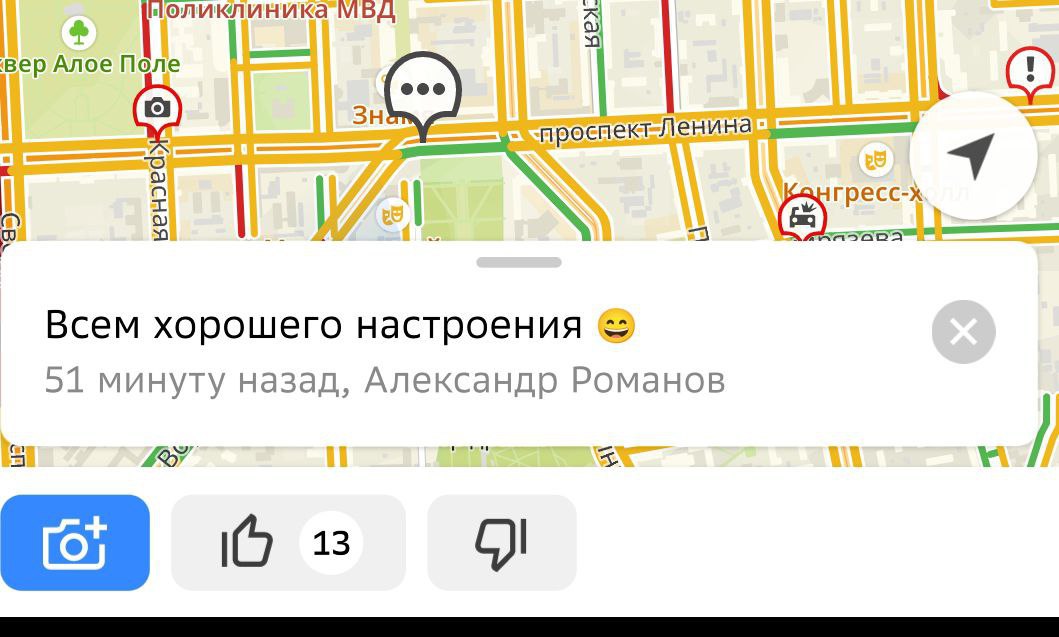Dislike this road comment

tap(501, 543)
